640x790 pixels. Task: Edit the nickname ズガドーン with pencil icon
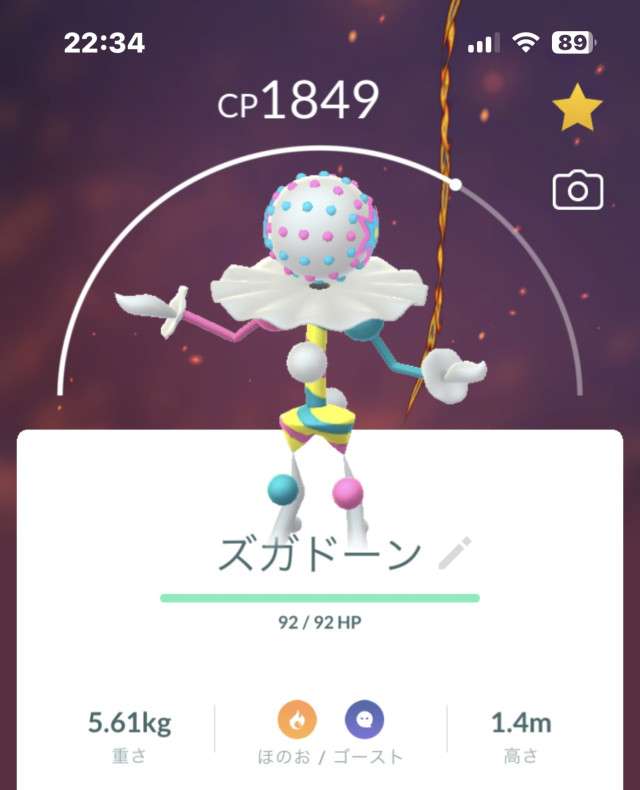coord(456,553)
